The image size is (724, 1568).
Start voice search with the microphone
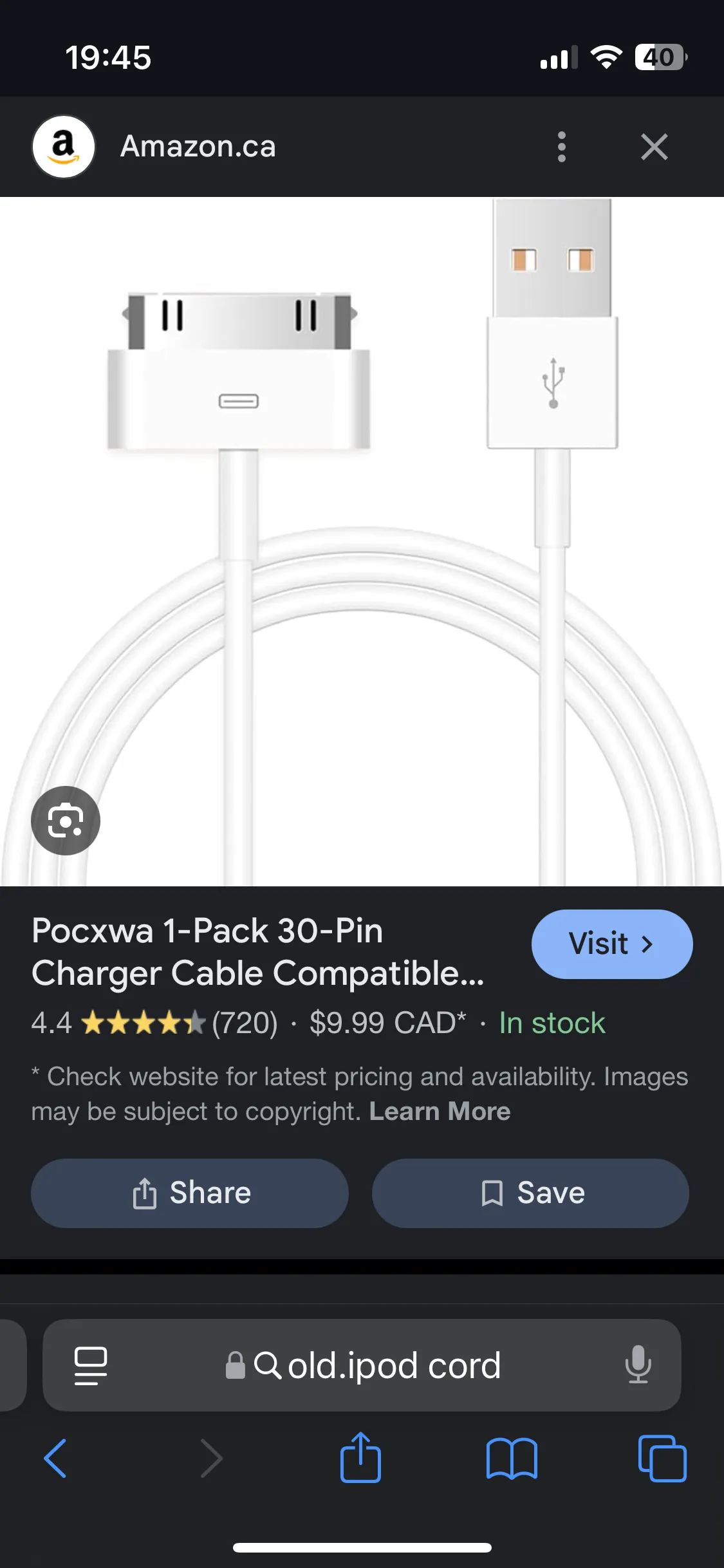tap(638, 1365)
